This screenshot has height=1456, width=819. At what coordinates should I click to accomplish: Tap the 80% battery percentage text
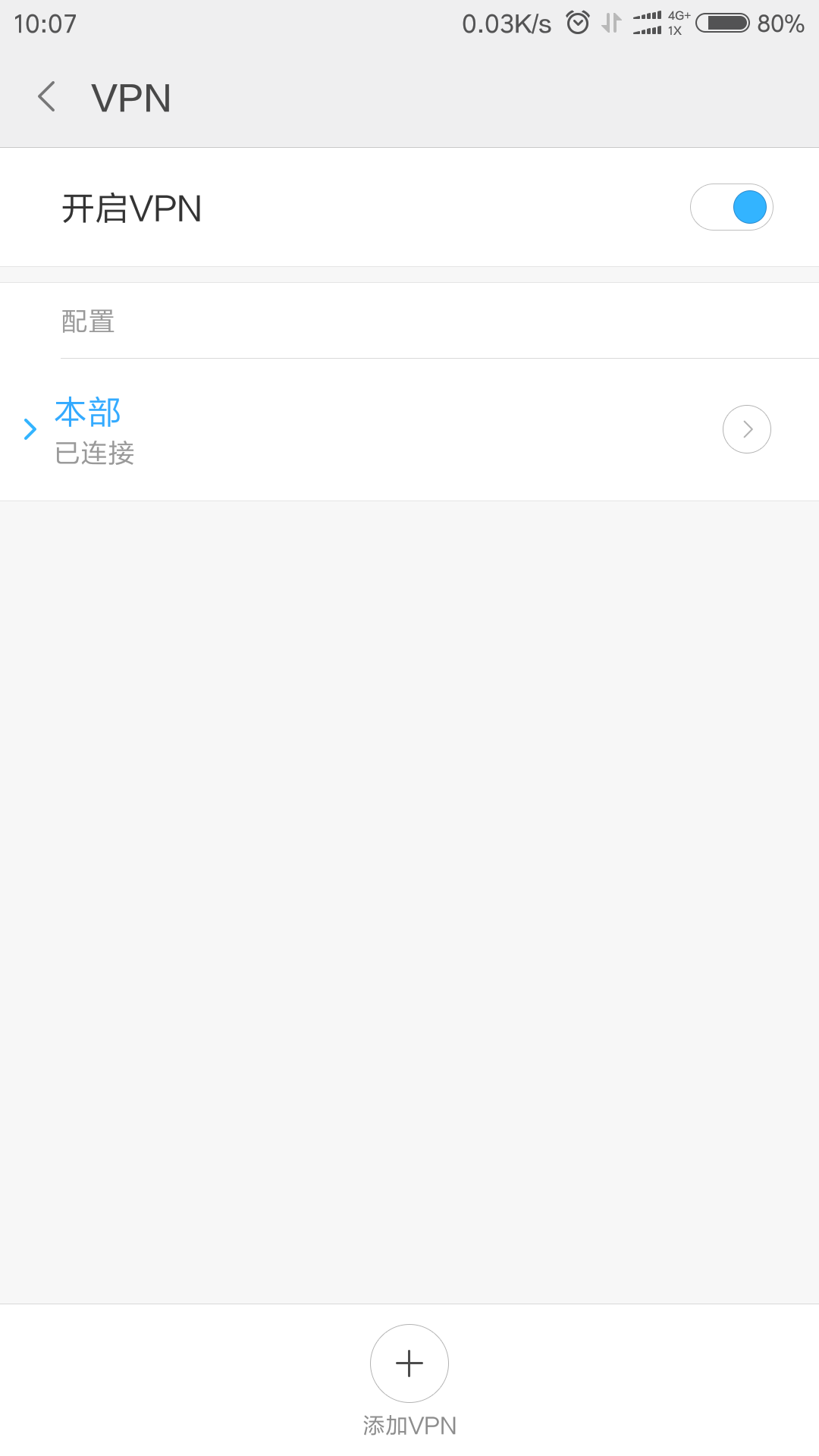pyautogui.click(x=780, y=24)
